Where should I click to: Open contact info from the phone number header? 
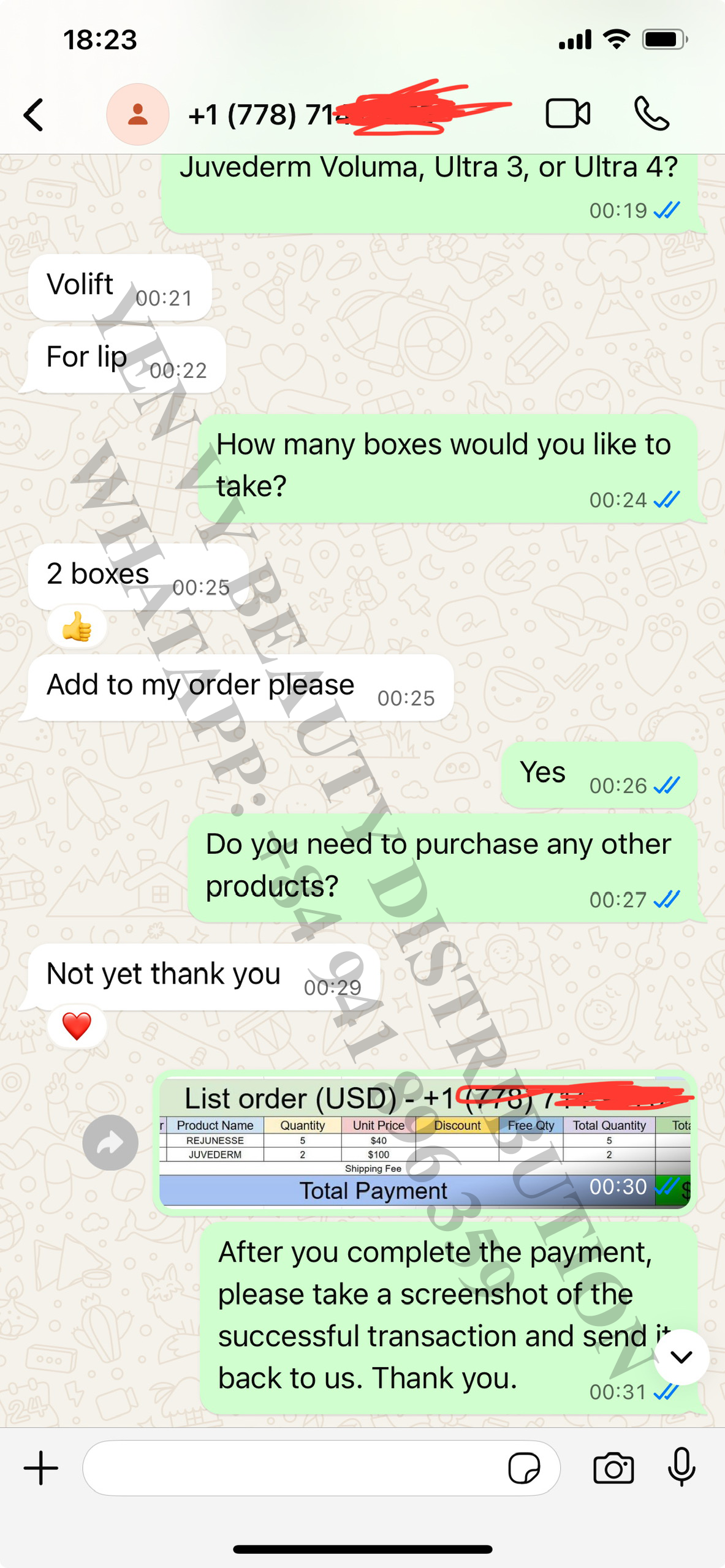click(270, 115)
